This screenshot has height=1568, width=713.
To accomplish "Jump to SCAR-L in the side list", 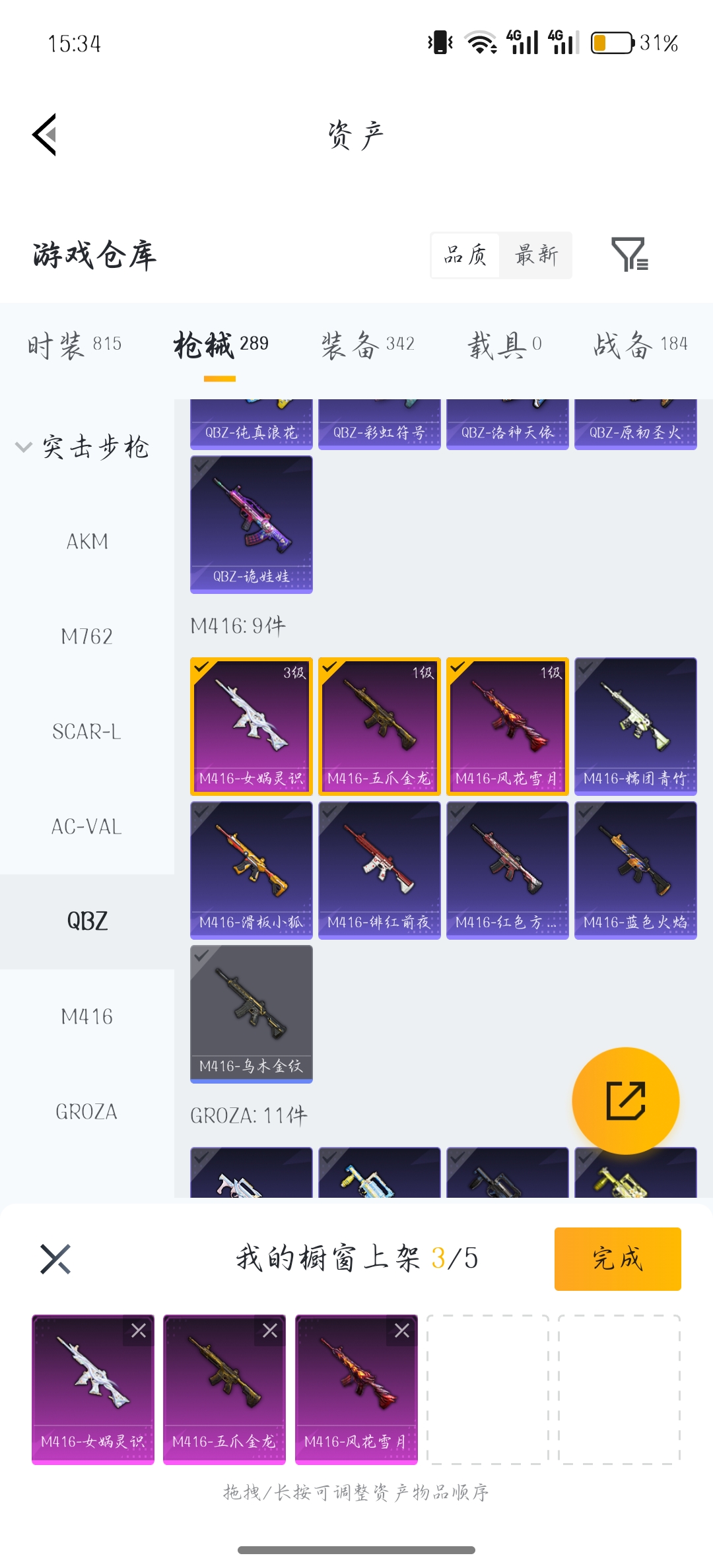I will [87, 732].
